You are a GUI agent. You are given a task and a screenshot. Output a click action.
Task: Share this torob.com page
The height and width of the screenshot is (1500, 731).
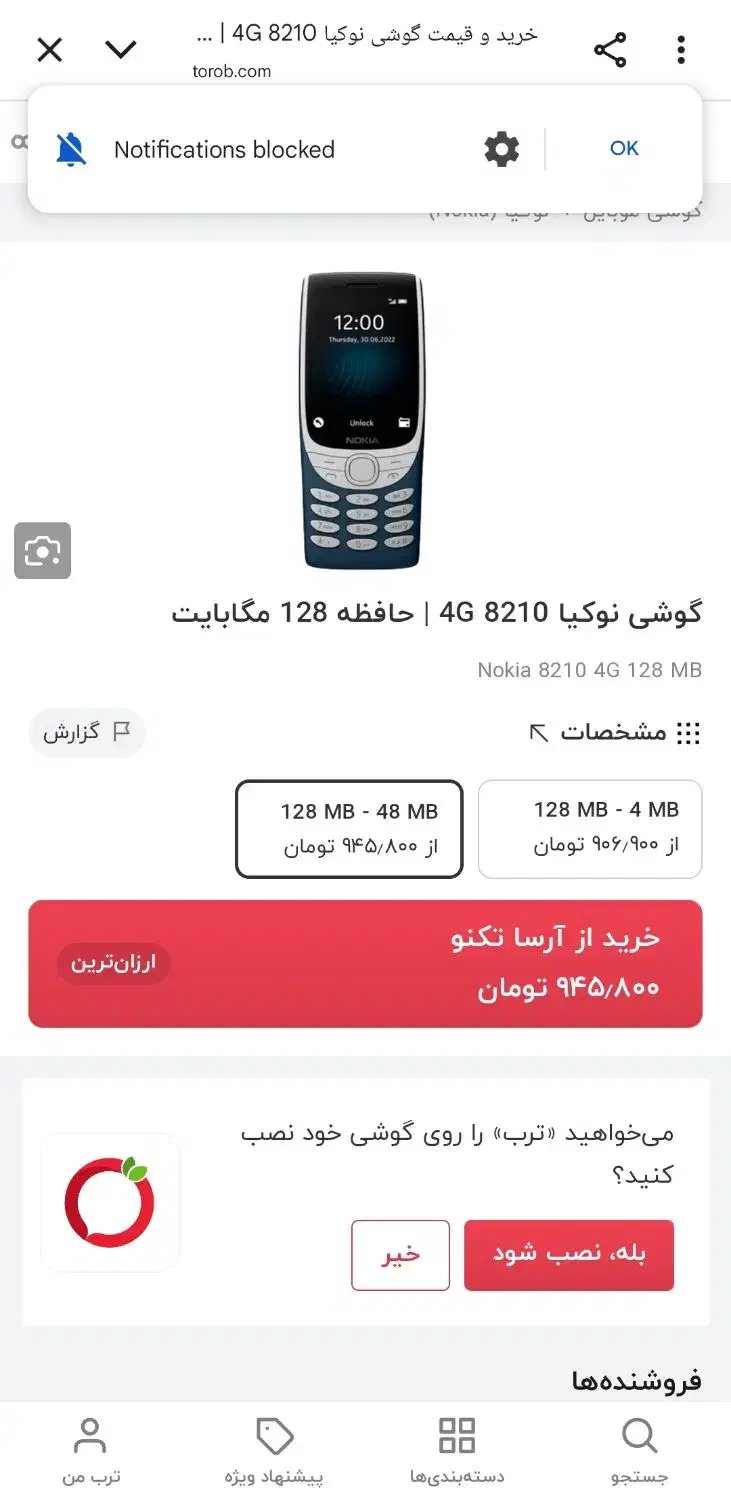(610, 50)
